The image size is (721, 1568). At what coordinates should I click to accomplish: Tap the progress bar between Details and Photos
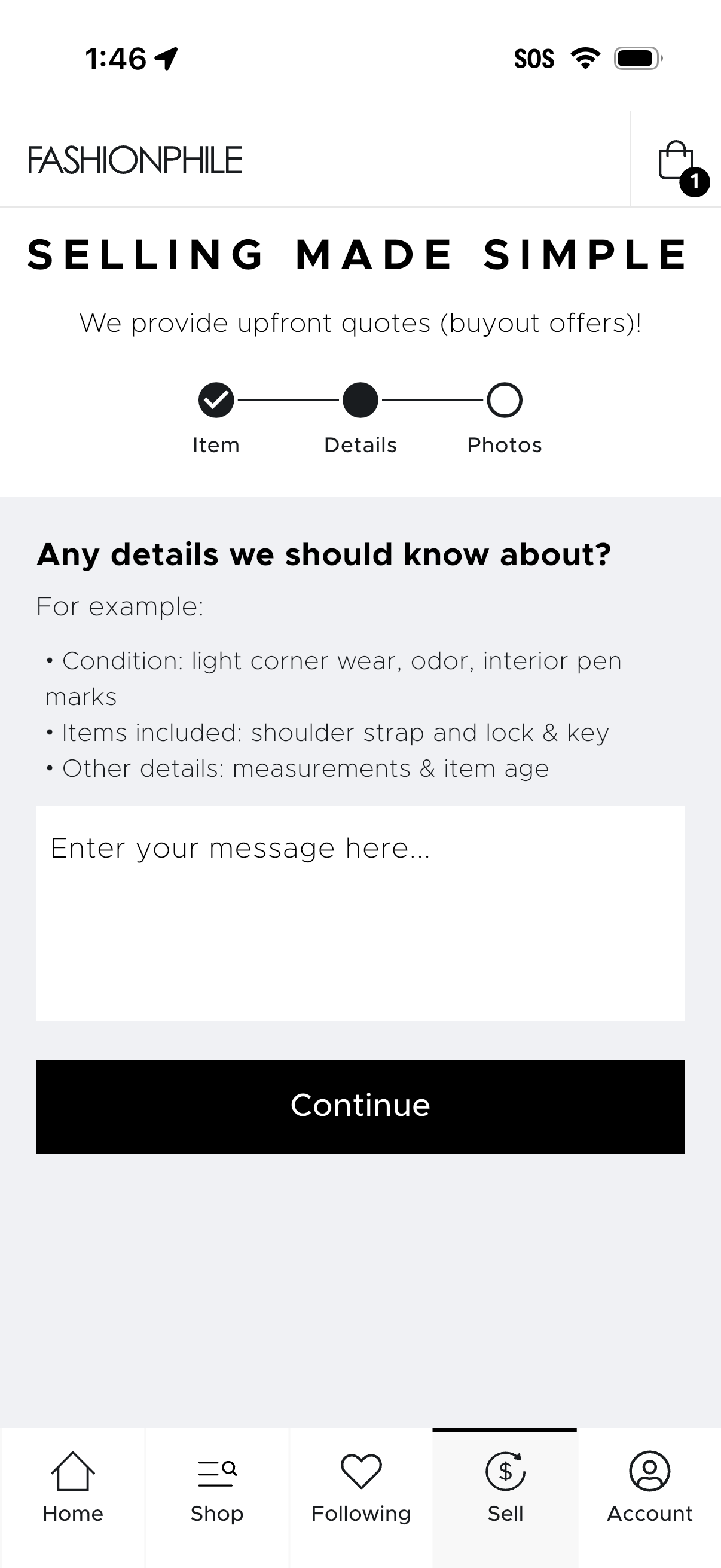pos(432,401)
